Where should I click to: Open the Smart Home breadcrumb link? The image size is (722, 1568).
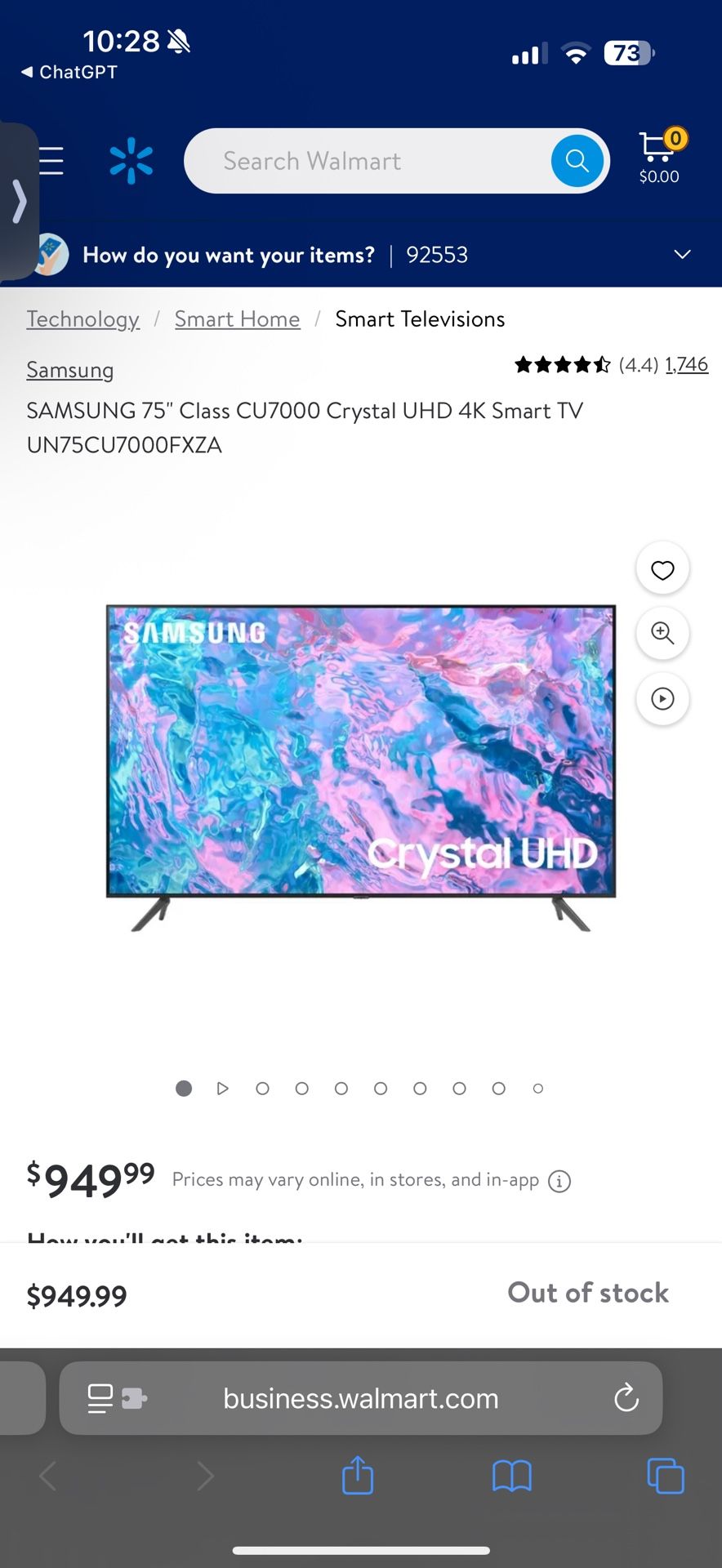coord(237,319)
